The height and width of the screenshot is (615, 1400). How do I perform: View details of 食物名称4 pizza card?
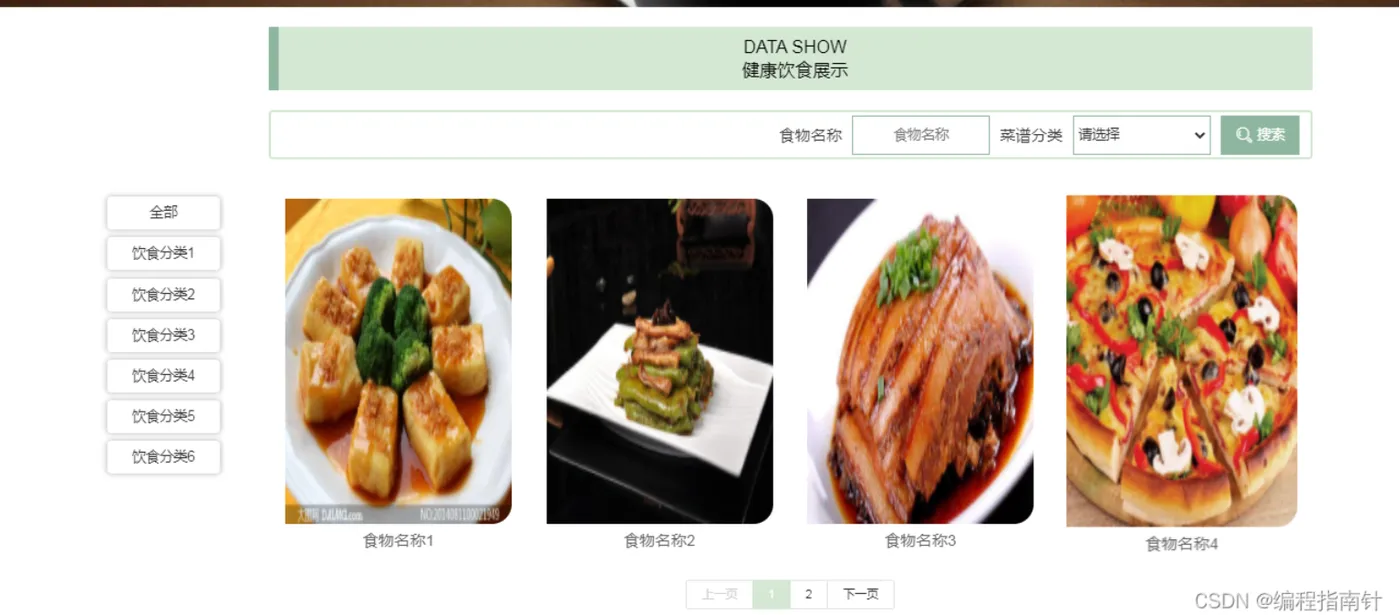coord(1181,361)
